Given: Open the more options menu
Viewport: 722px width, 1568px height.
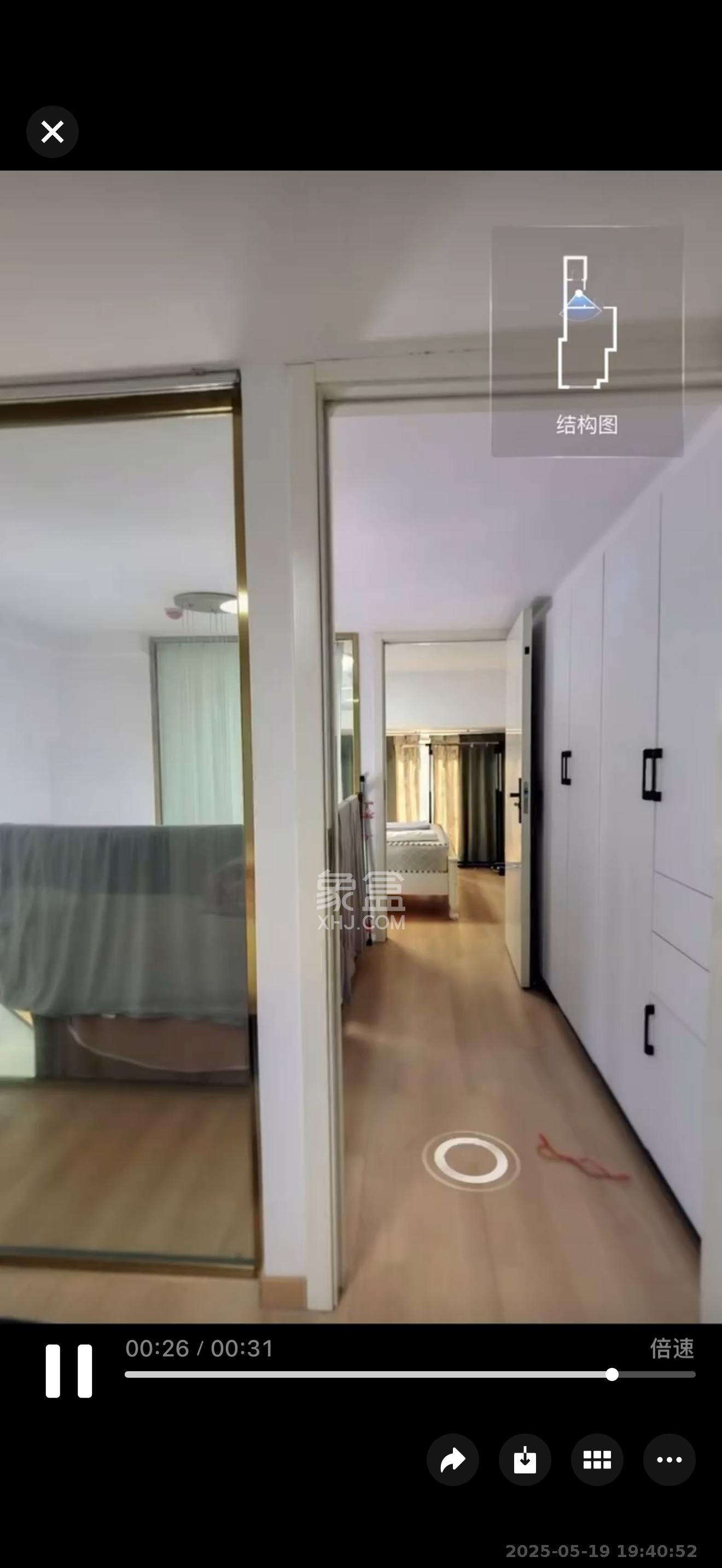Looking at the screenshot, I should 669,1460.
